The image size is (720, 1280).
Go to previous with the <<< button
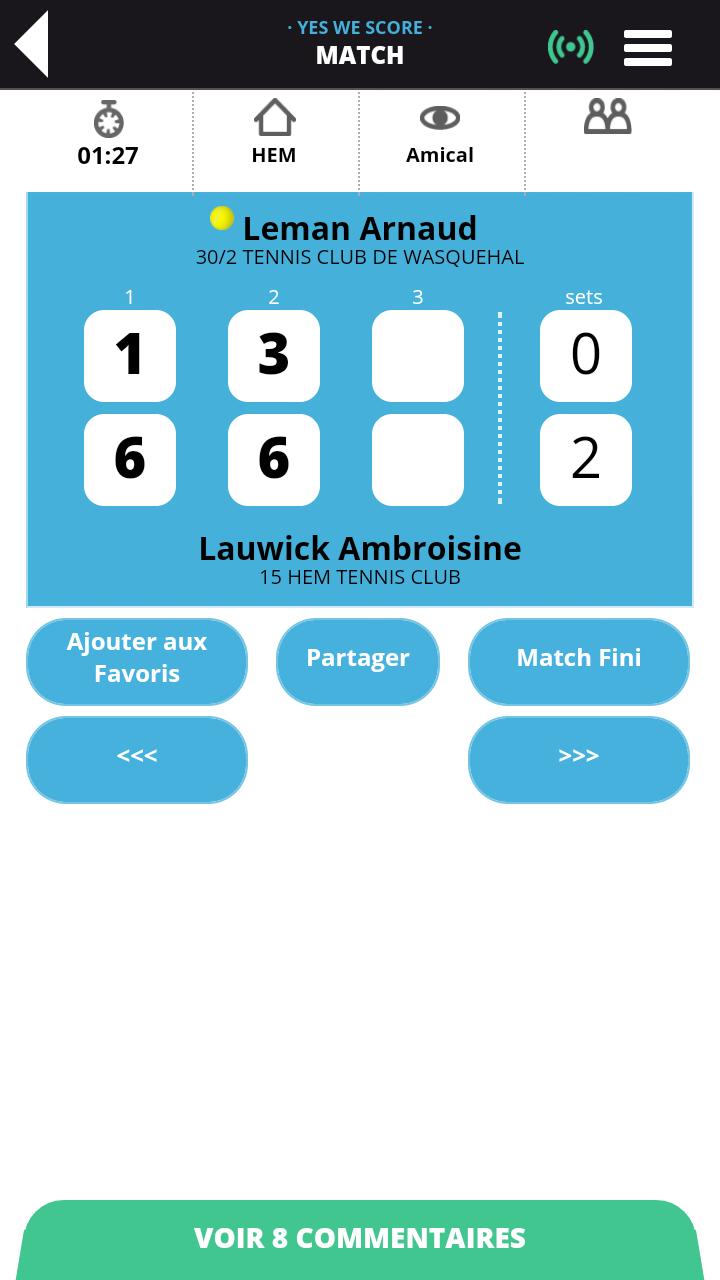137,756
